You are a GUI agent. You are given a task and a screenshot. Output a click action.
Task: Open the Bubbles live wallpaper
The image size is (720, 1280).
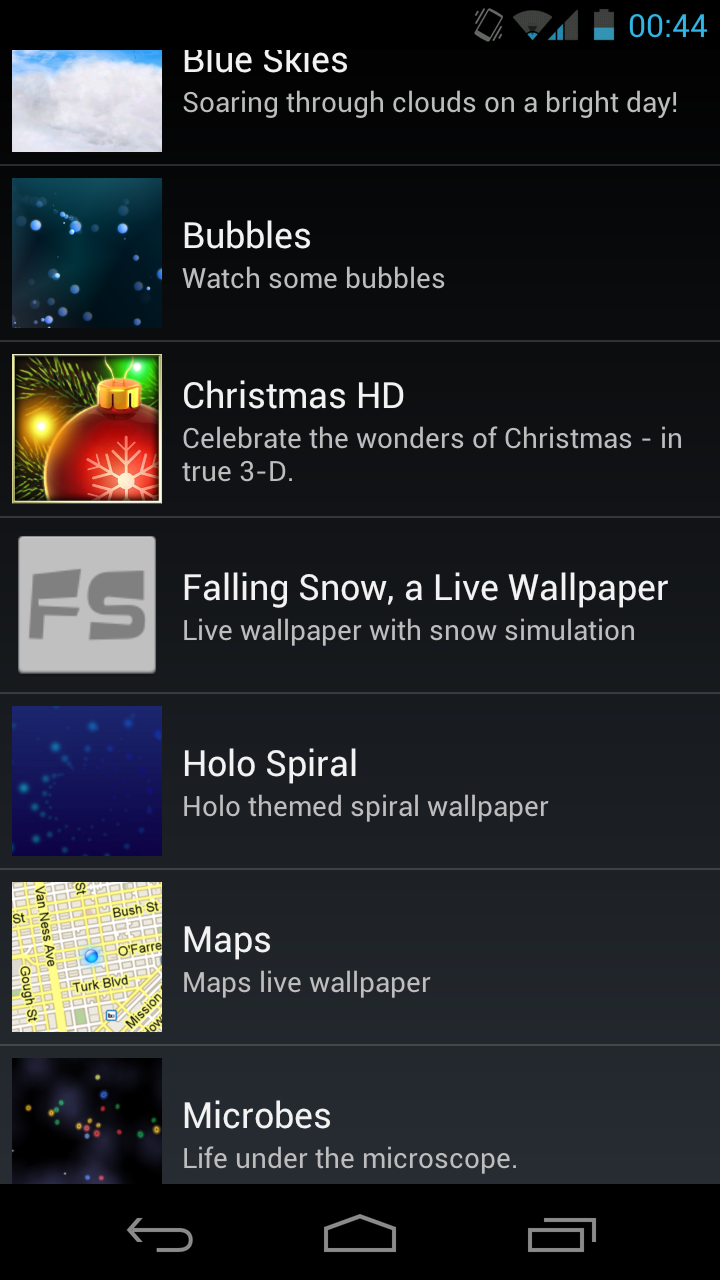[360, 254]
